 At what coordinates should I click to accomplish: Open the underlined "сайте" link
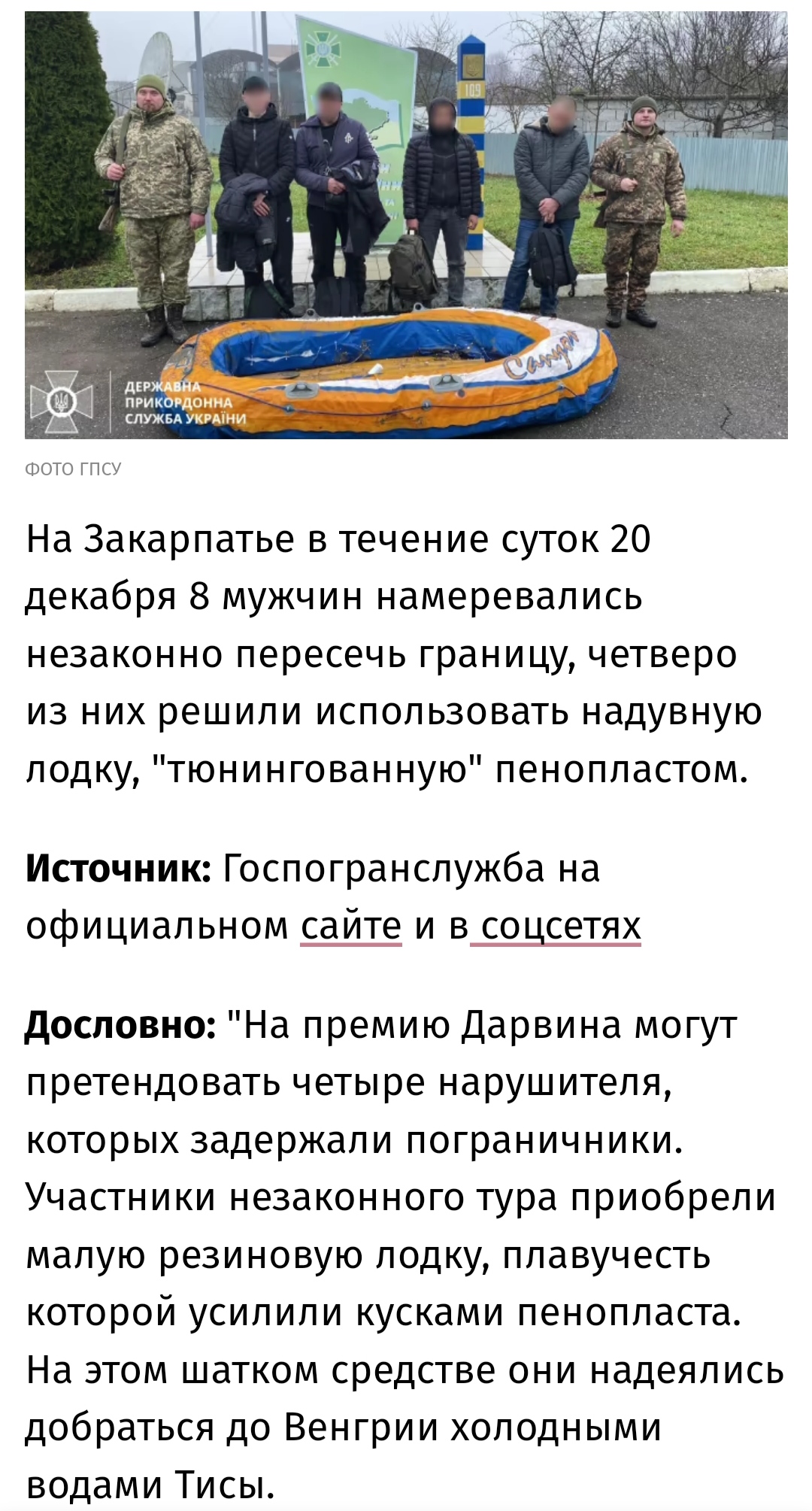pyautogui.click(x=351, y=925)
